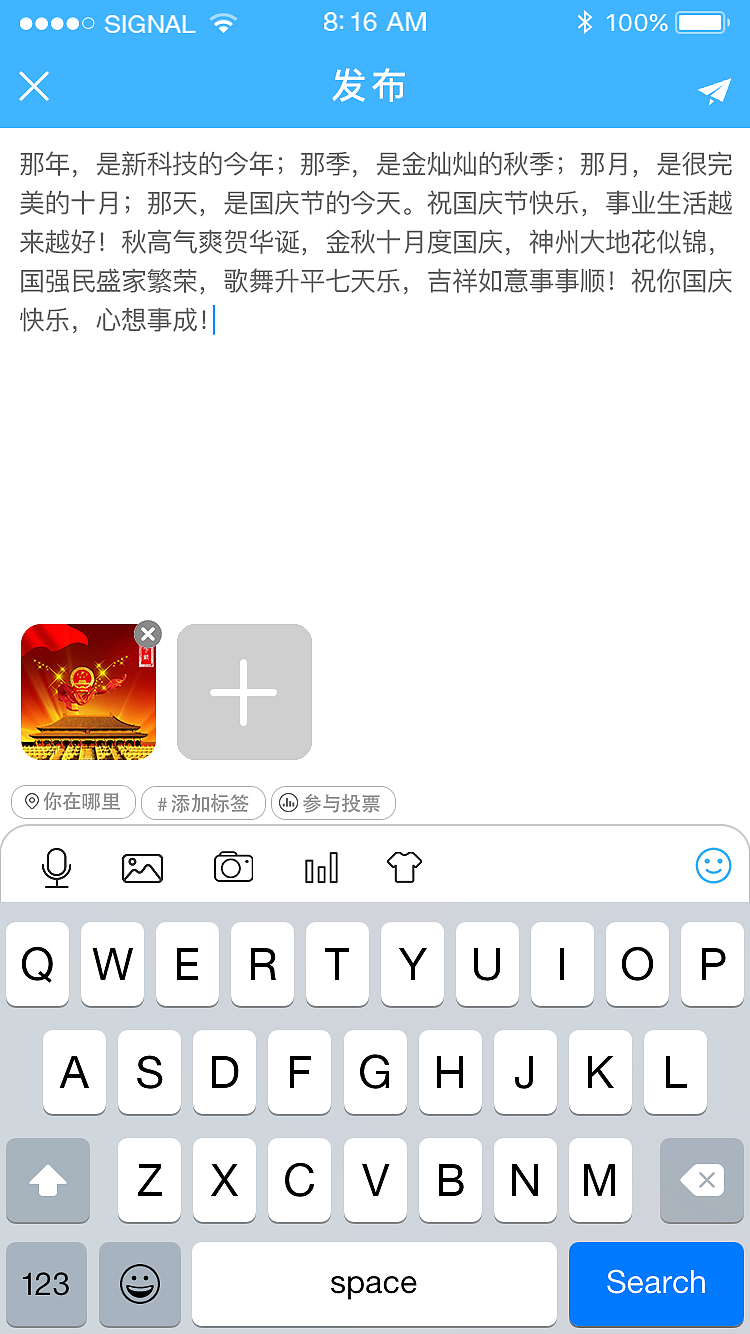Tap shift key to toggle uppercase
The width and height of the screenshot is (750, 1334).
coord(47,1181)
